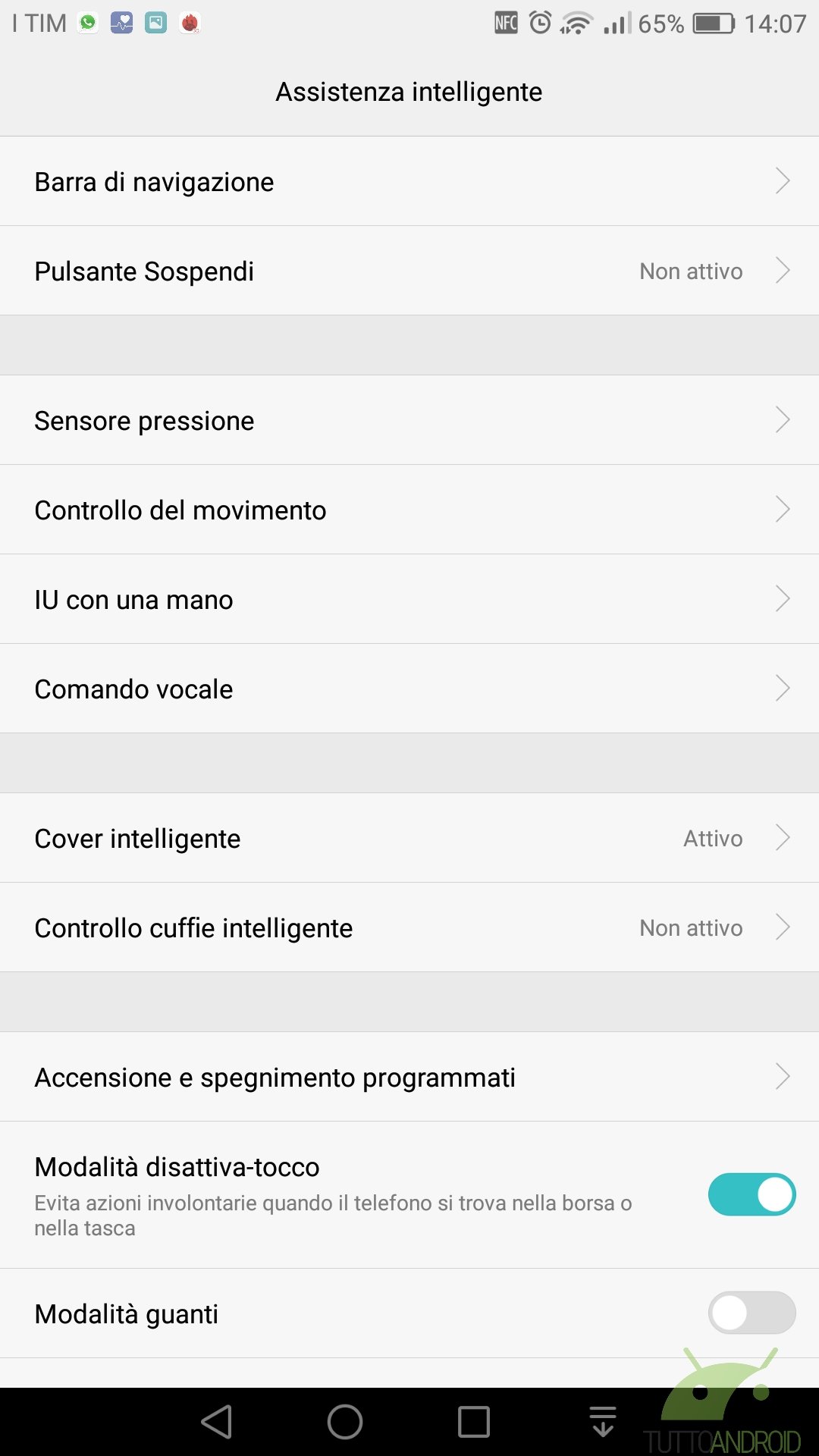Enable Modalità guanti toggle
The height and width of the screenshot is (1456, 819).
pos(752,1313)
